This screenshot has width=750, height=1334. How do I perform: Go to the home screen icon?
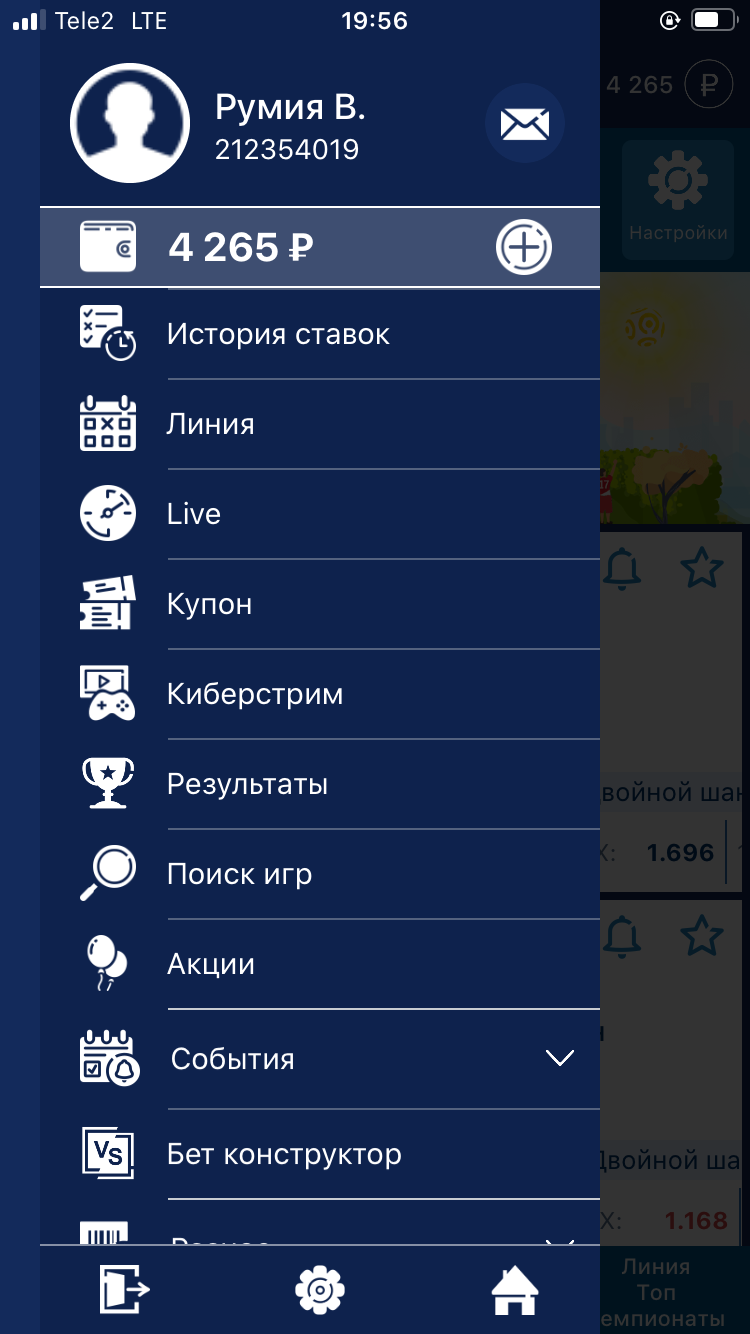point(515,1290)
